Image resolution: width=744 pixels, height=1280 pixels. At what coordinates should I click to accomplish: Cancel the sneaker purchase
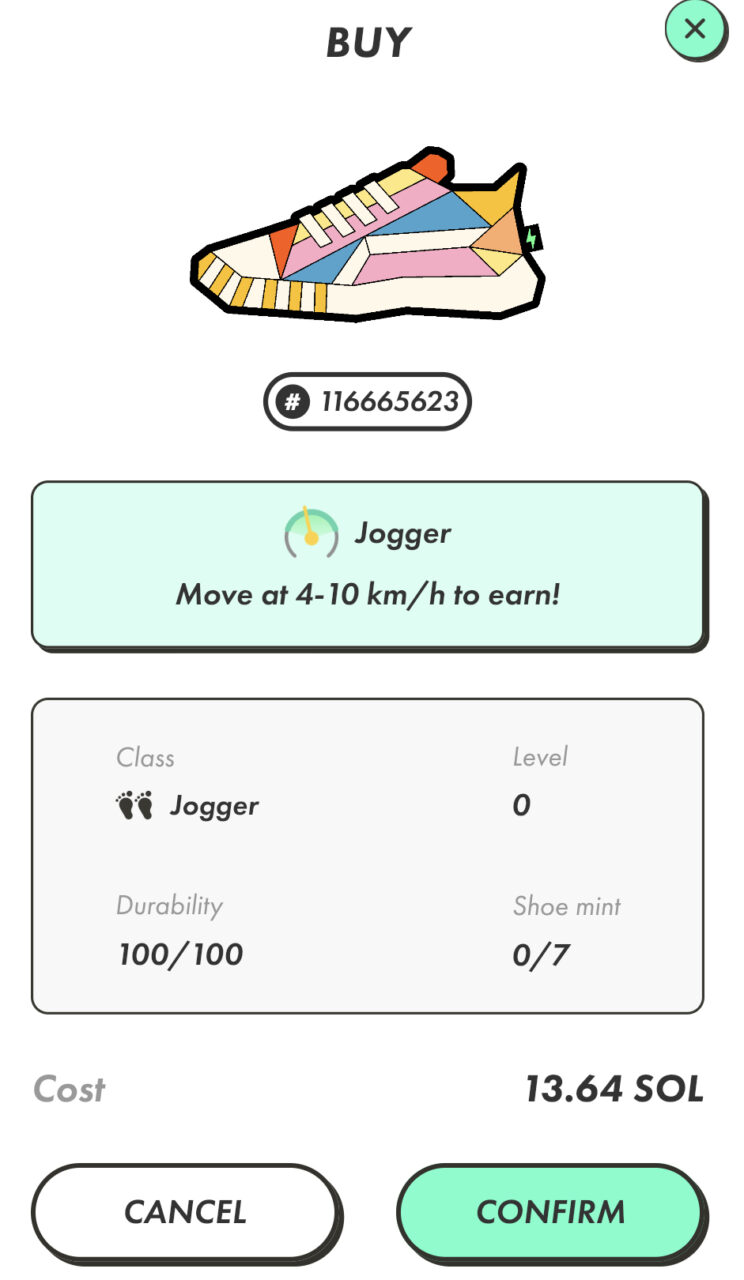185,1212
